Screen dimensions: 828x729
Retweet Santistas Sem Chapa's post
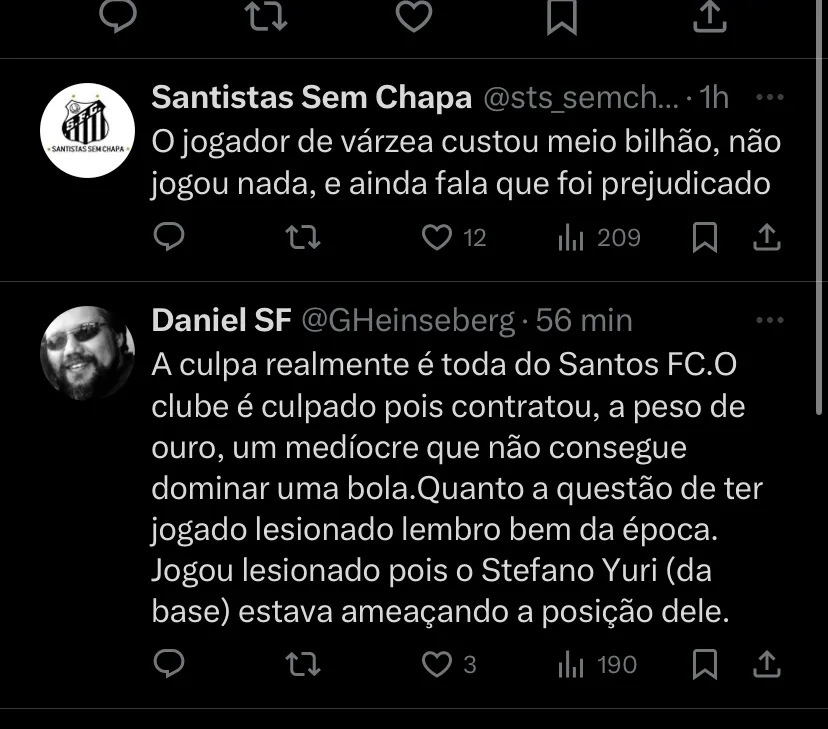pos(299,237)
